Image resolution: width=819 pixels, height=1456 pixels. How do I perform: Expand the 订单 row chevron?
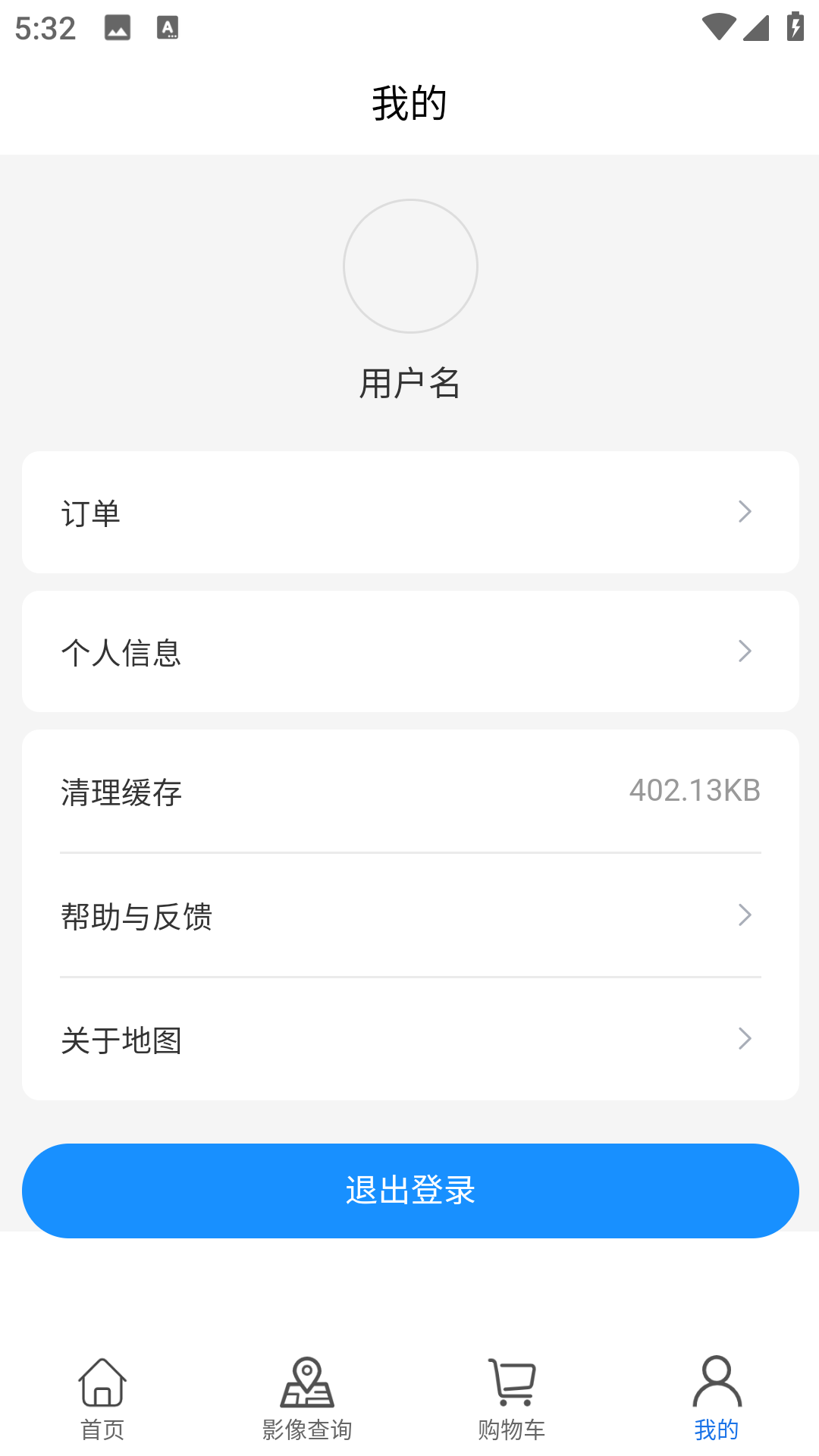(745, 512)
